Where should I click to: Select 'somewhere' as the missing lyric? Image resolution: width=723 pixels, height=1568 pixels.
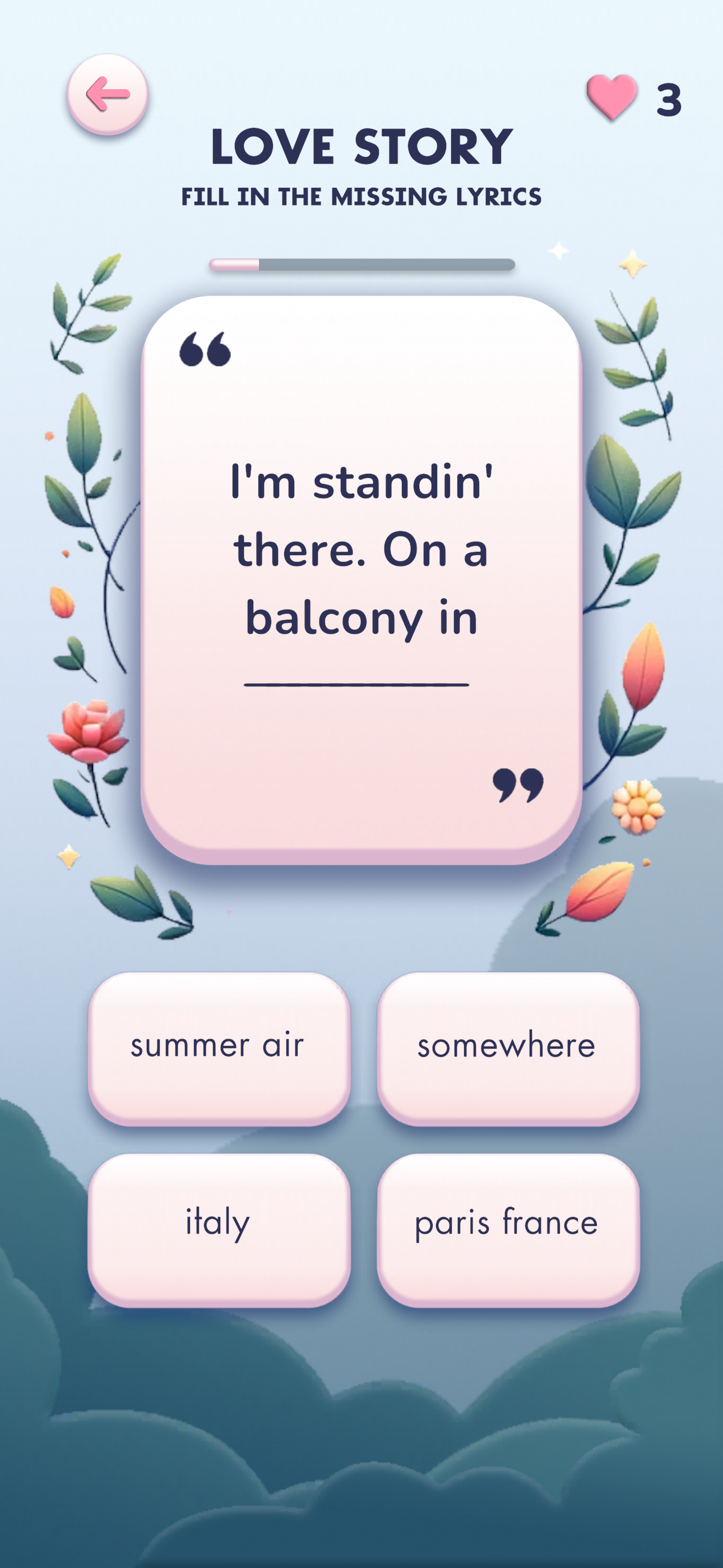click(508, 1047)
